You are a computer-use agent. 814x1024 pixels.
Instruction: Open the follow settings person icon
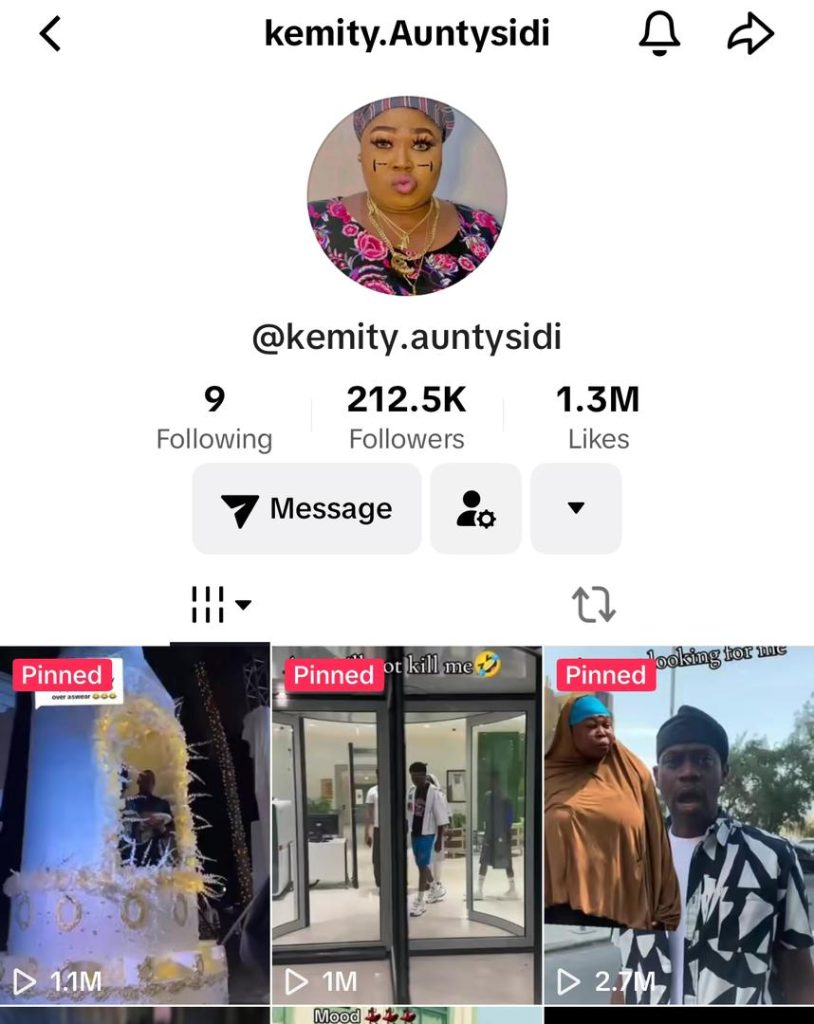click(x=476, y=509)
